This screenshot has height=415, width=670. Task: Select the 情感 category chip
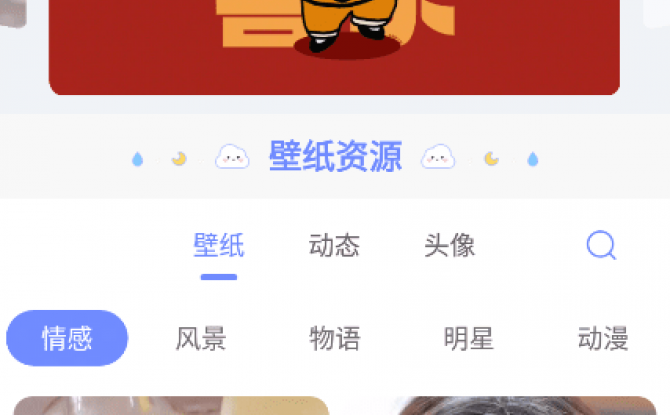(x=67, y=338)
